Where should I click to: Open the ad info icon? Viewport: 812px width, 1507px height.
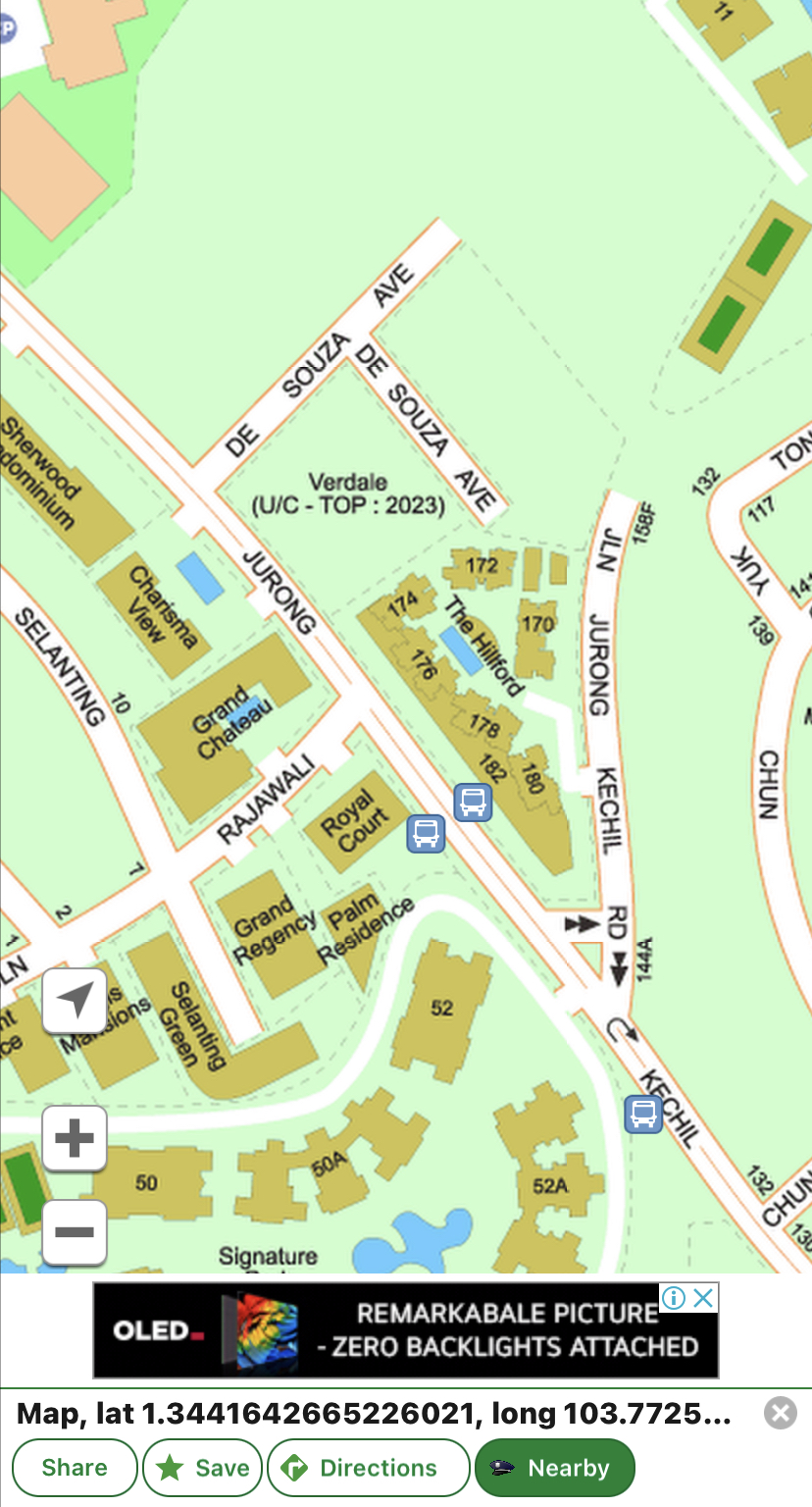673,1298
